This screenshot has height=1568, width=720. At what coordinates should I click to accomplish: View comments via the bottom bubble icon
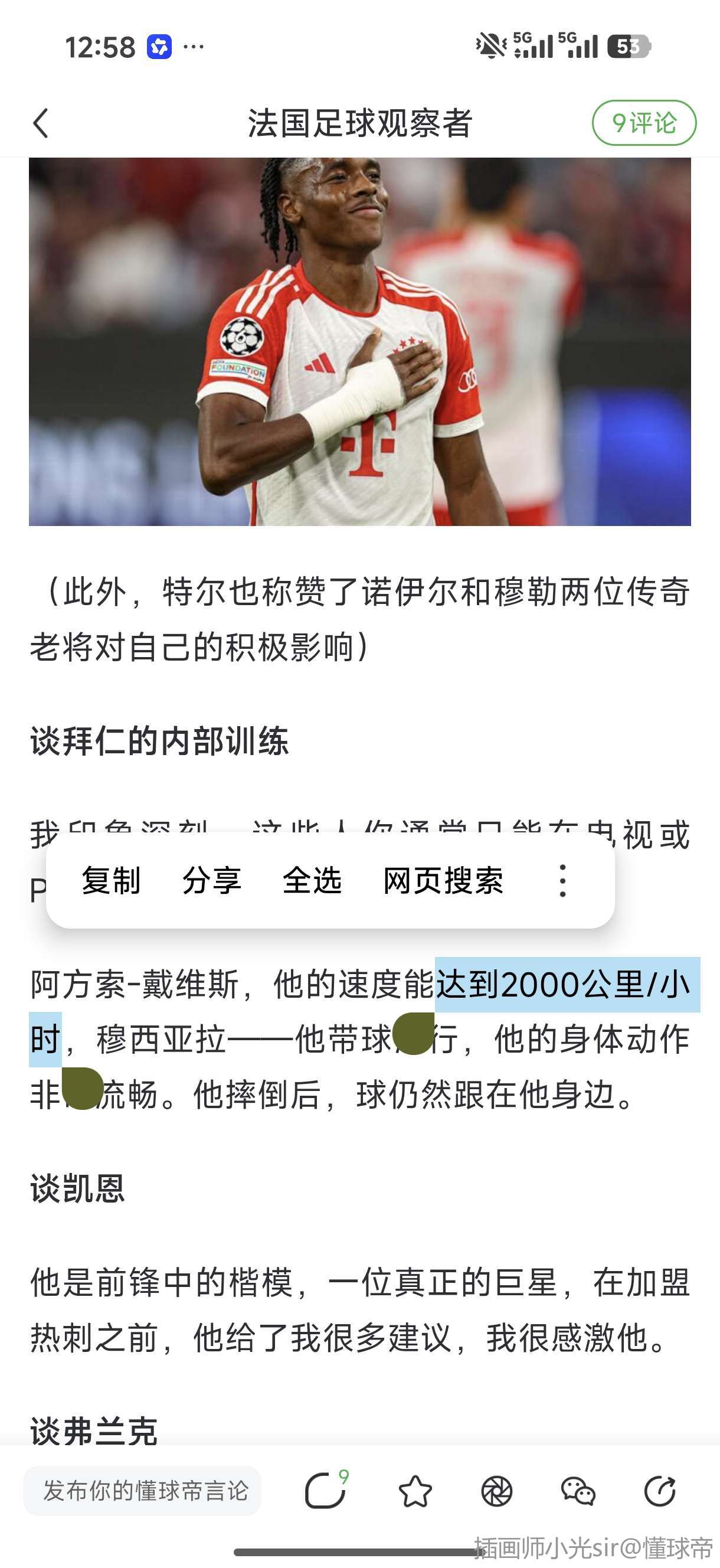pos(325,1491)
